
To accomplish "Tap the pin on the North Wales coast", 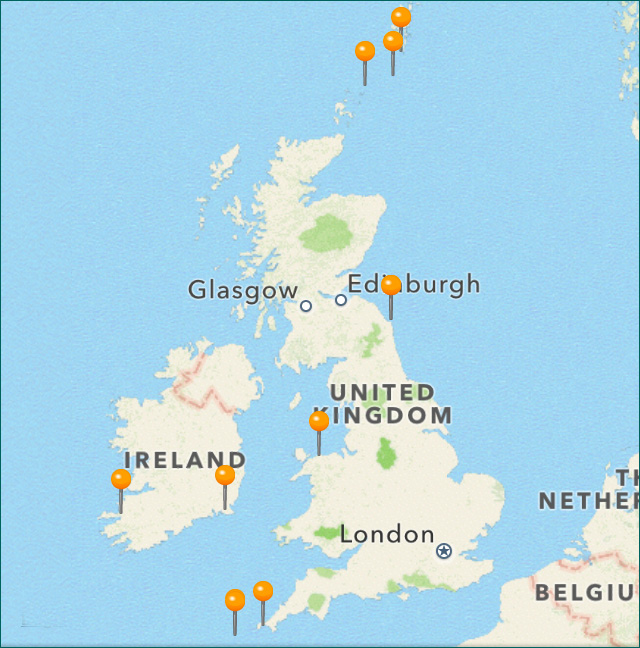I will pyautogui.click(x=319, y=422).
